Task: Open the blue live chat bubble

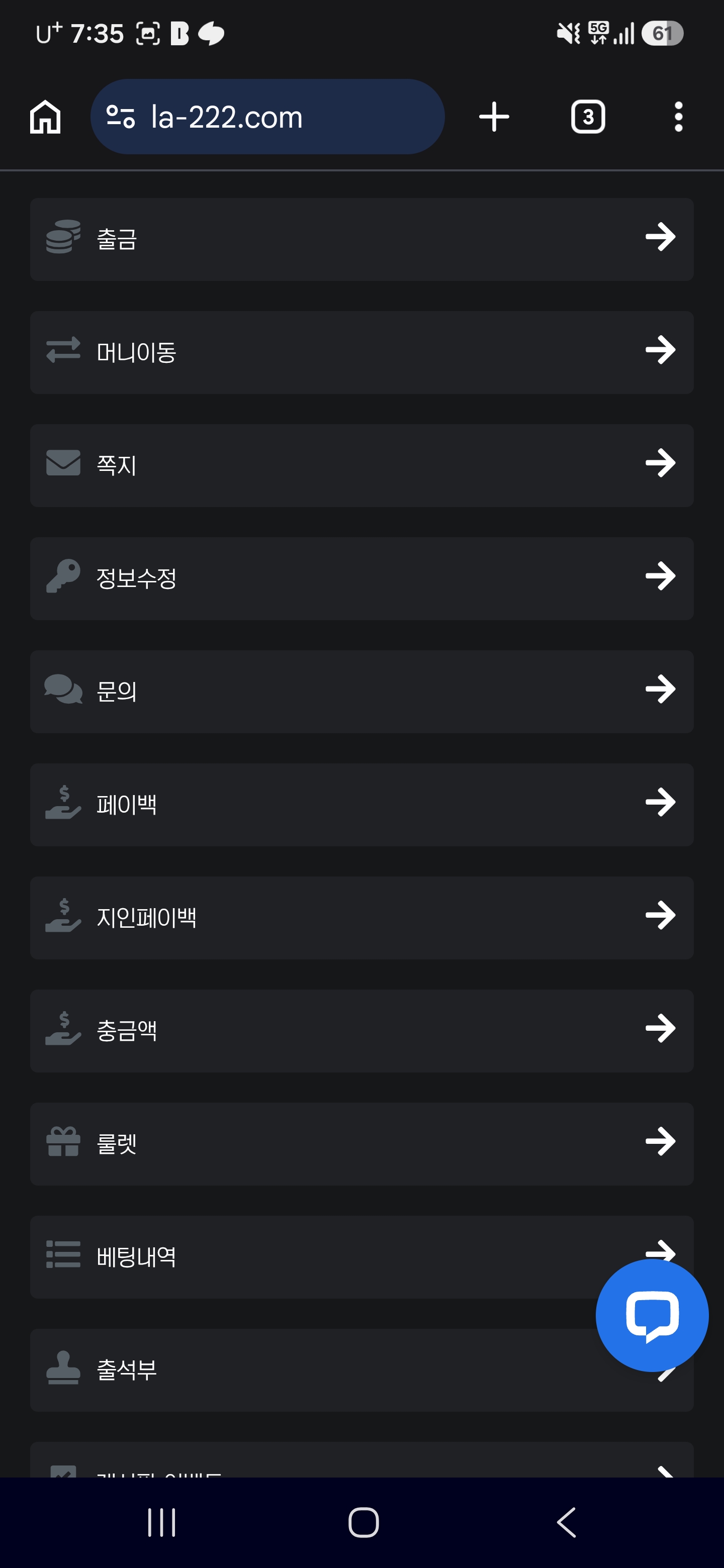Action: click(652, 1315)
